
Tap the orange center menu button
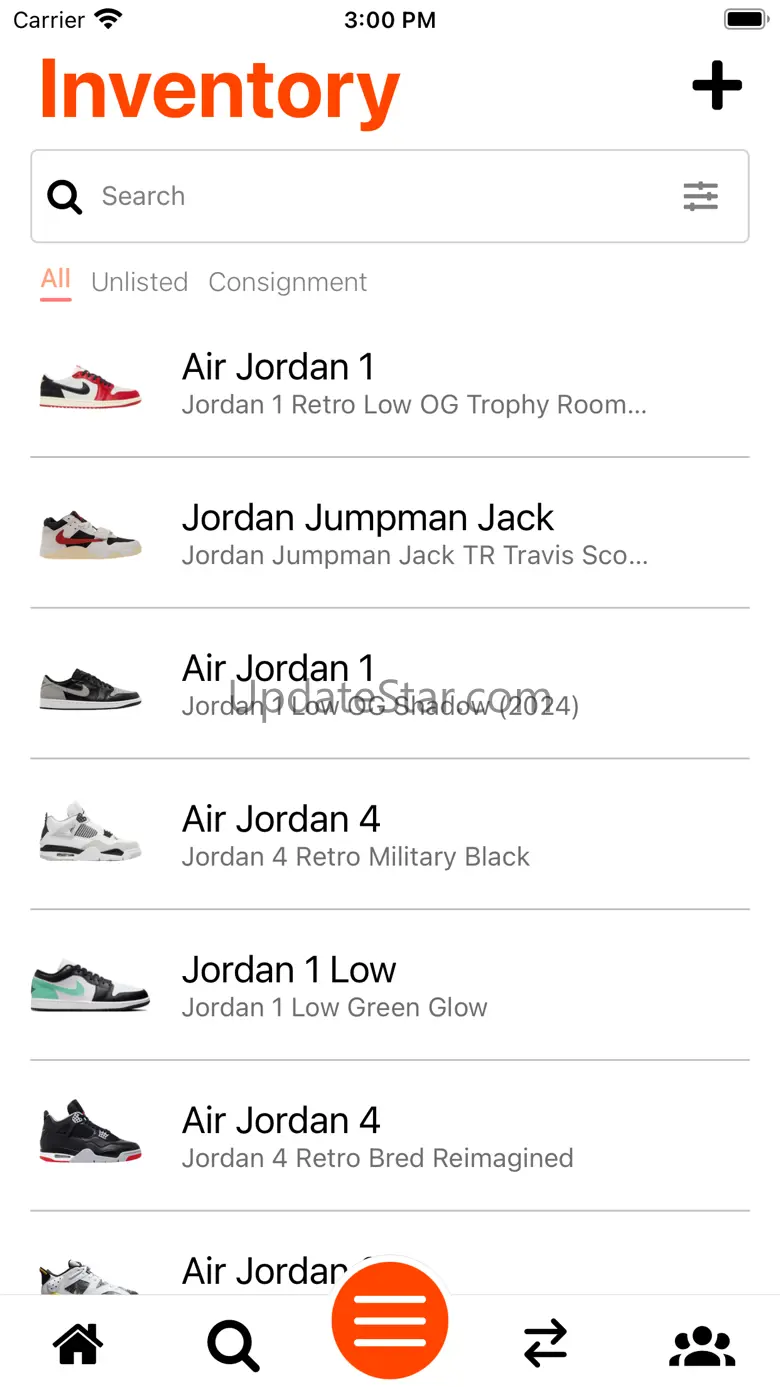390,1320
